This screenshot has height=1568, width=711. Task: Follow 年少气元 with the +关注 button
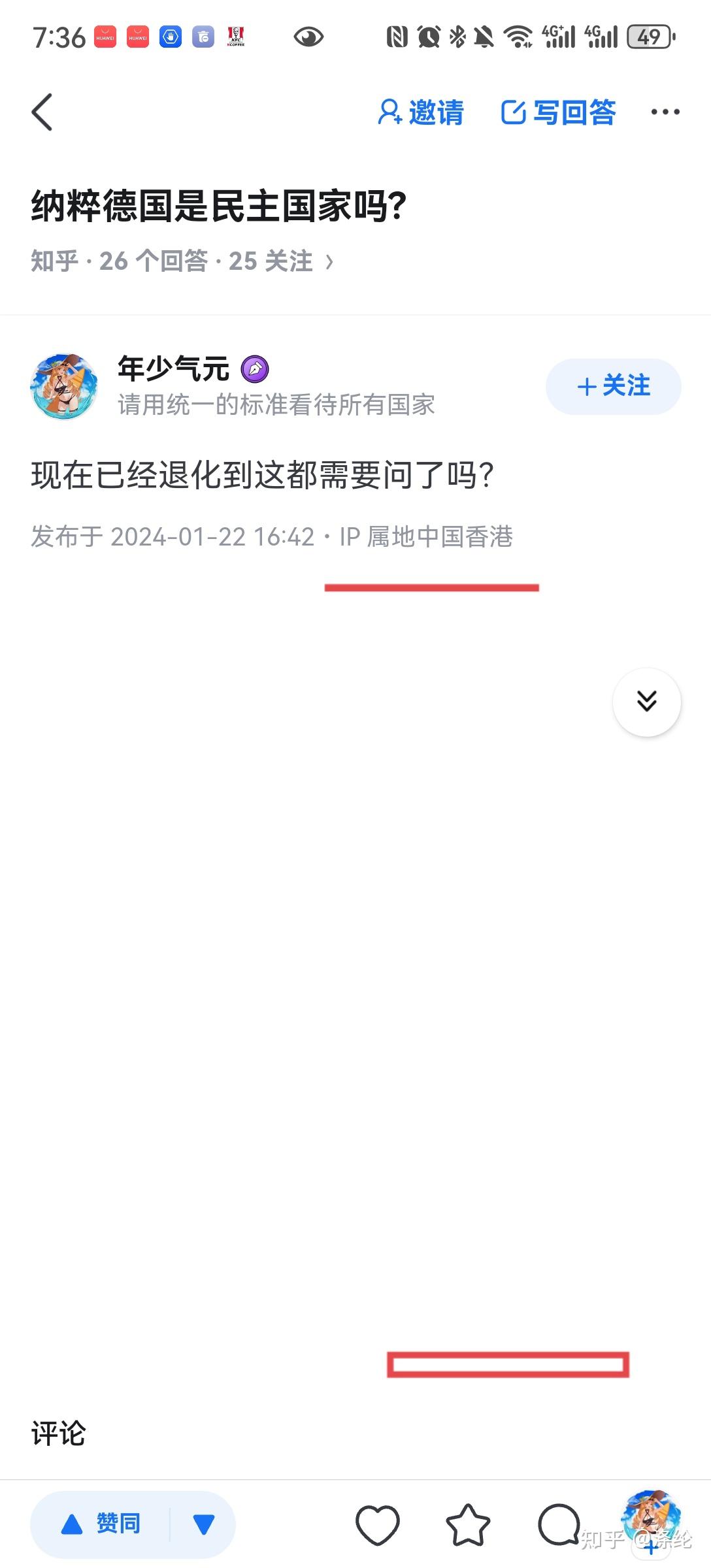click(x=613, y=386)
